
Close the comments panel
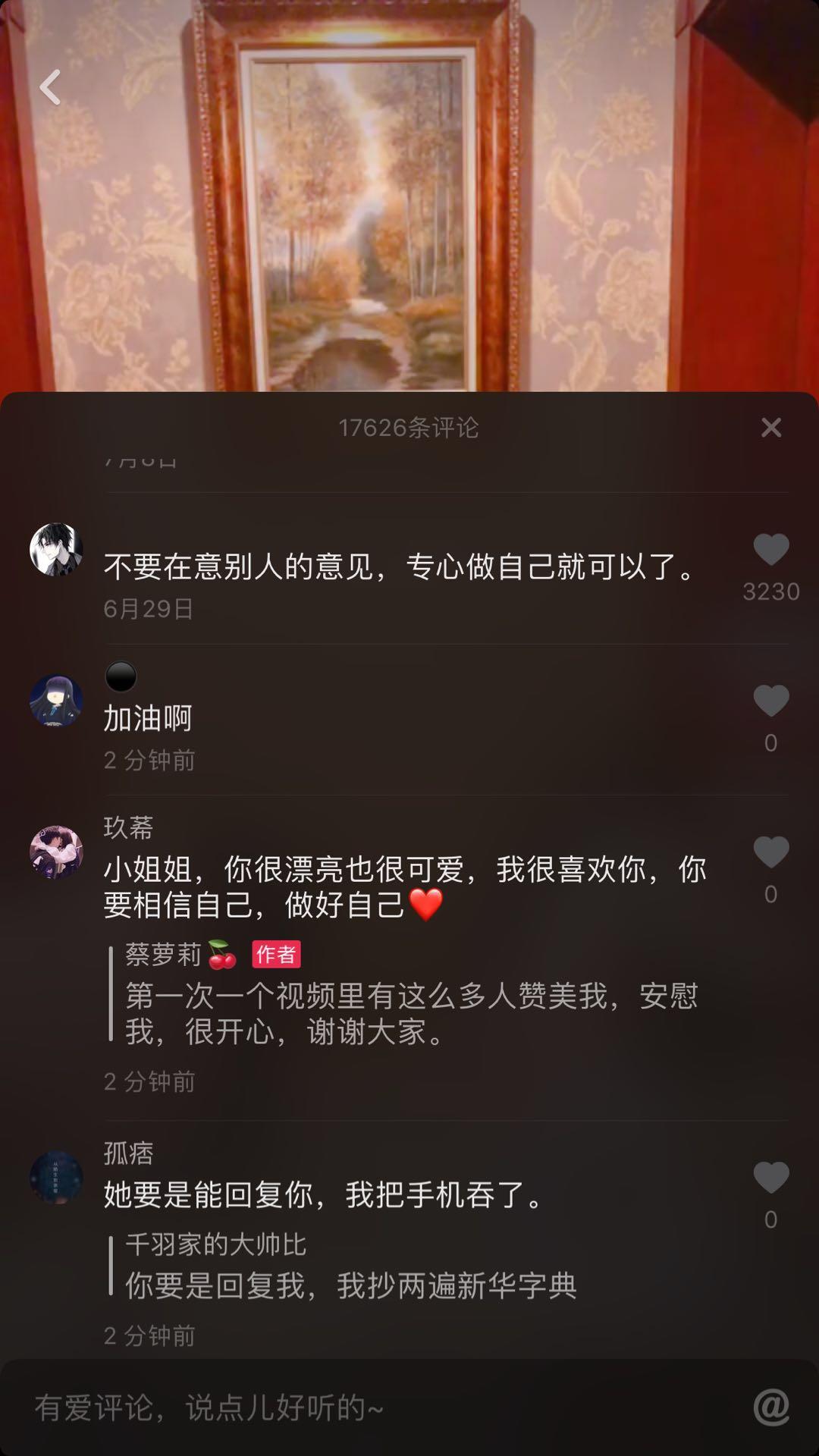click(x=770, y=428)
